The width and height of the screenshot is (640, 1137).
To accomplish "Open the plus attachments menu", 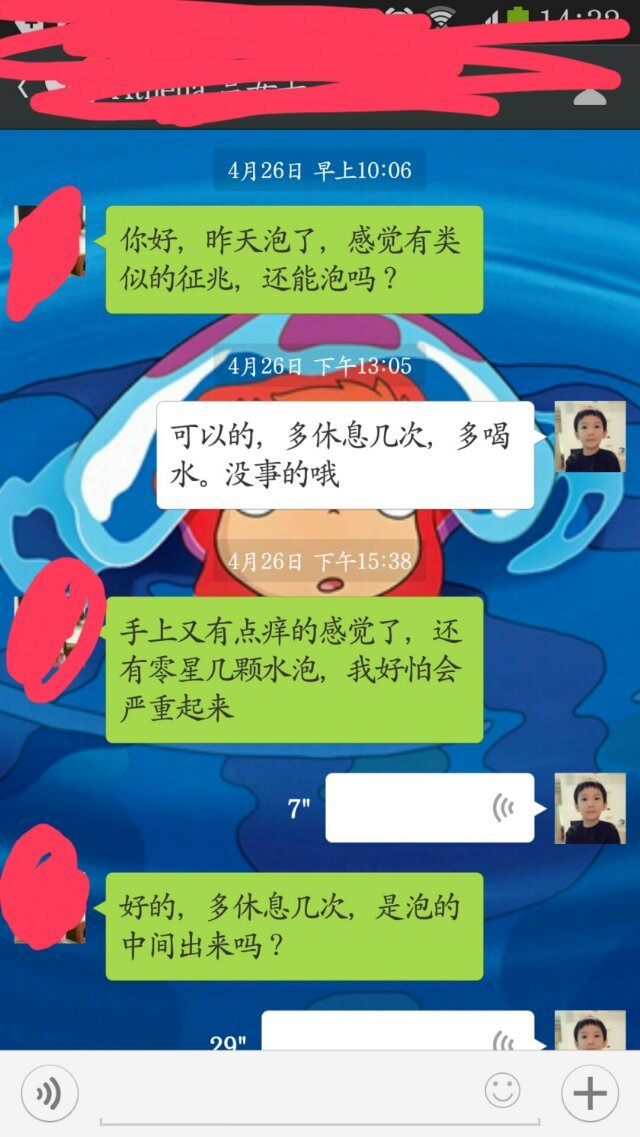I will (x=589, y=1093).
